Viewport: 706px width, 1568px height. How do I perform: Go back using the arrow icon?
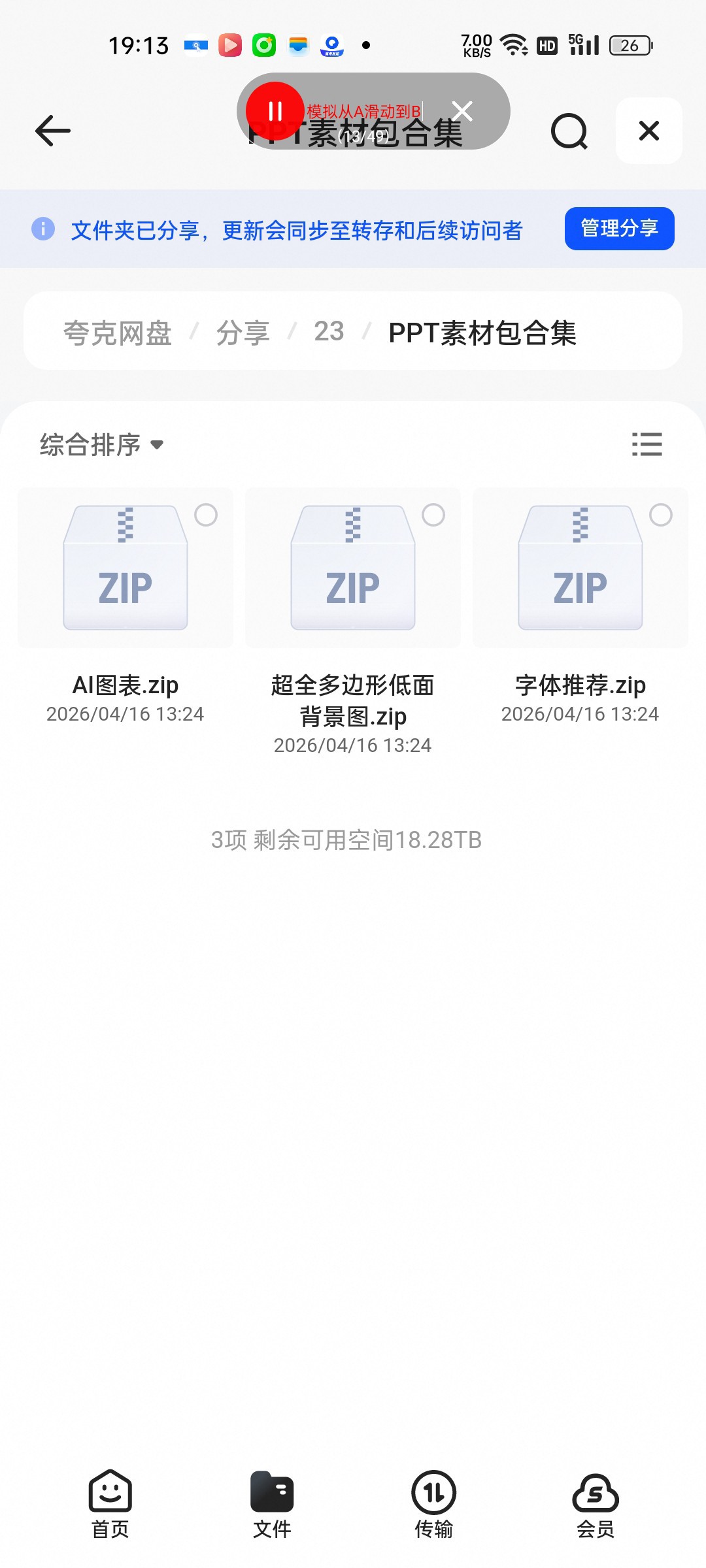[52, 131]
